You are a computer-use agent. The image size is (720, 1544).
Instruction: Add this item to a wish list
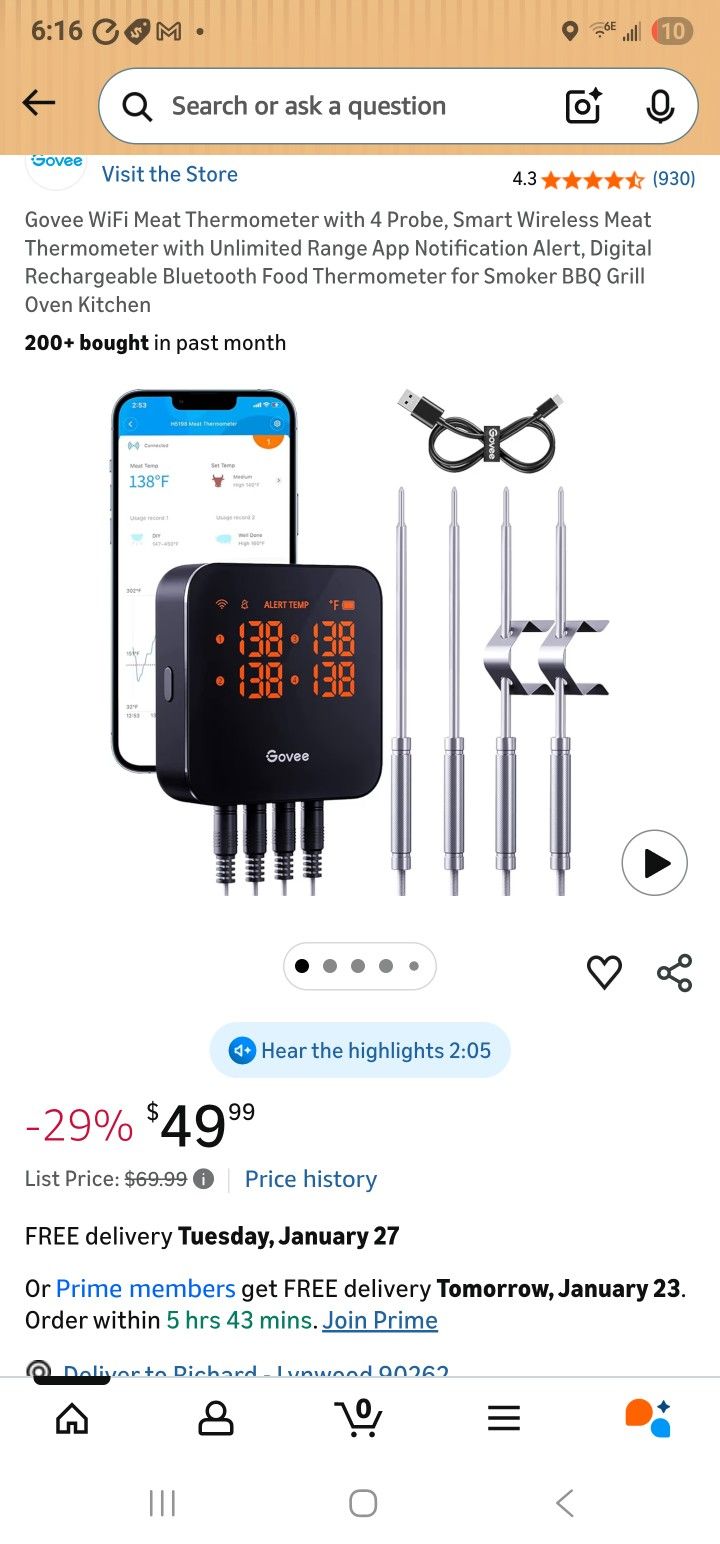(x=604, y=972)
